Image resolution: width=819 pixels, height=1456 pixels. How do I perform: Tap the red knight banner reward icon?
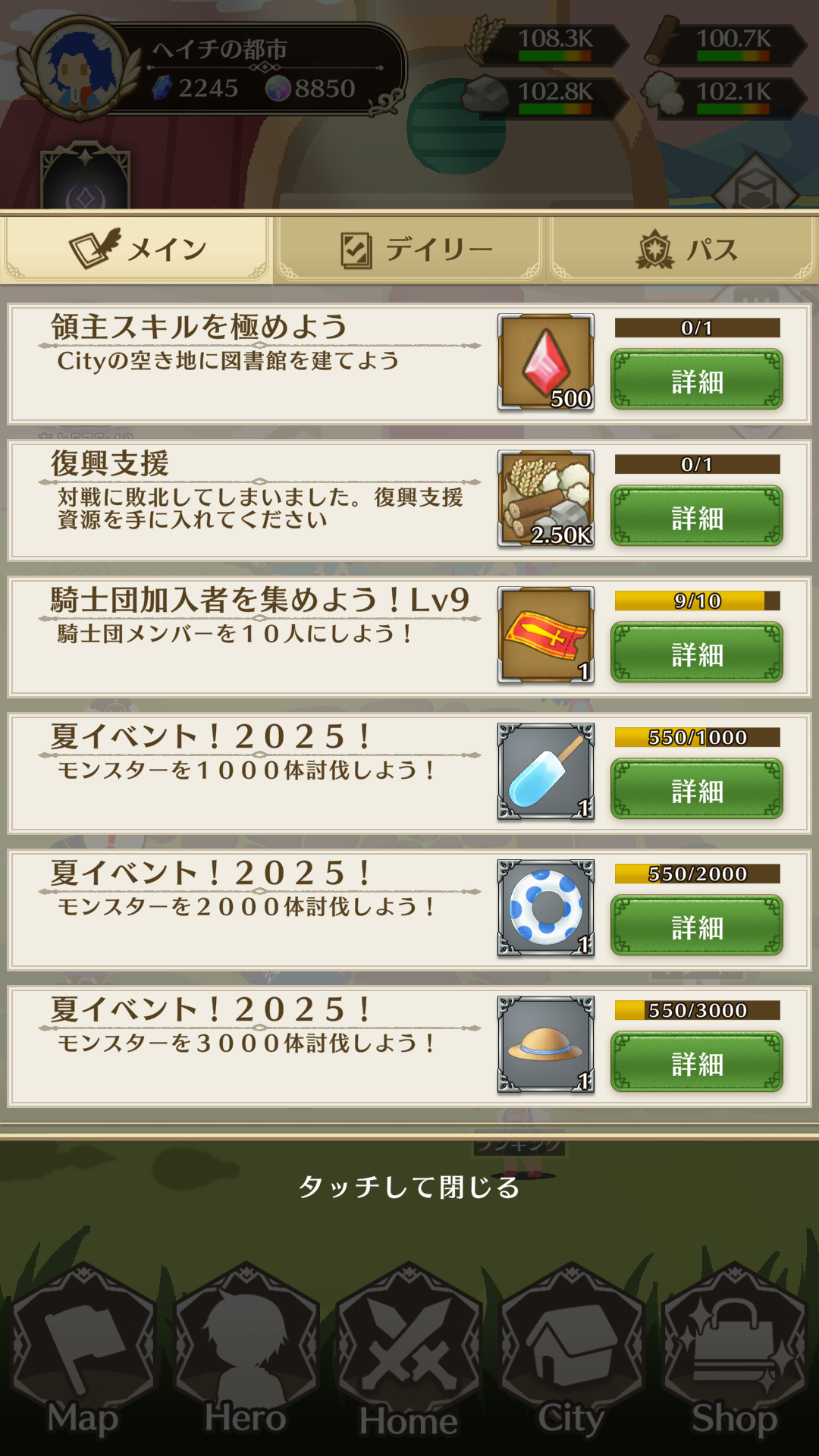point(545,635)
